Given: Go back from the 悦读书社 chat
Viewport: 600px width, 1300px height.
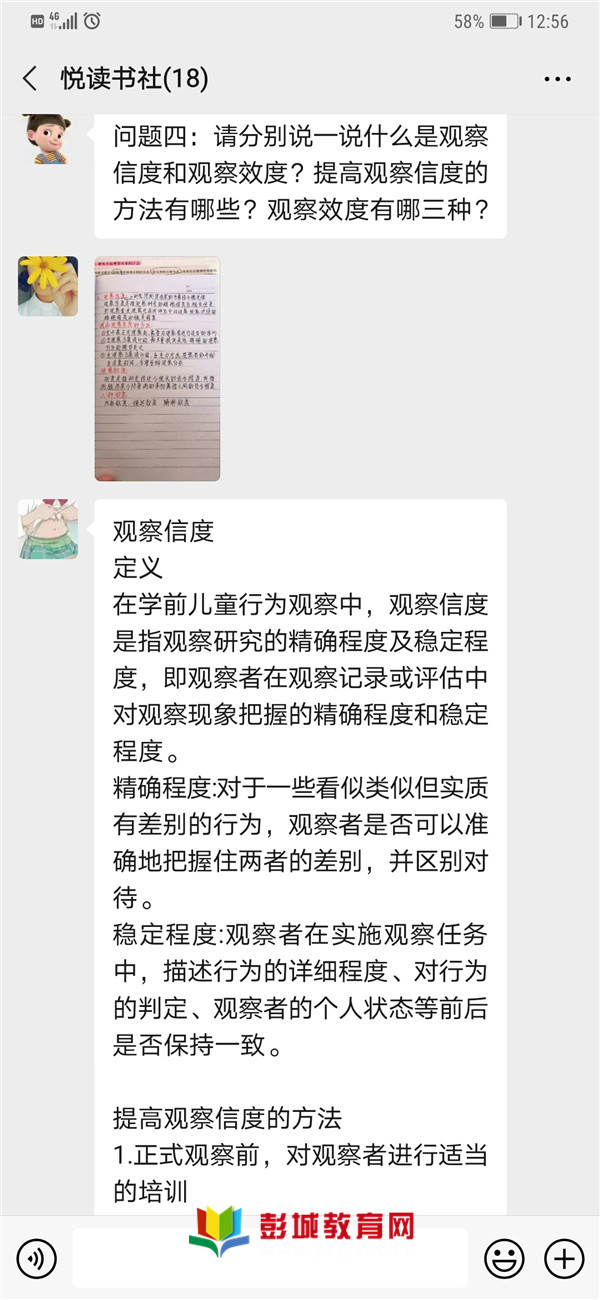Looking at the screenshot, I should (x=30, y=79).
